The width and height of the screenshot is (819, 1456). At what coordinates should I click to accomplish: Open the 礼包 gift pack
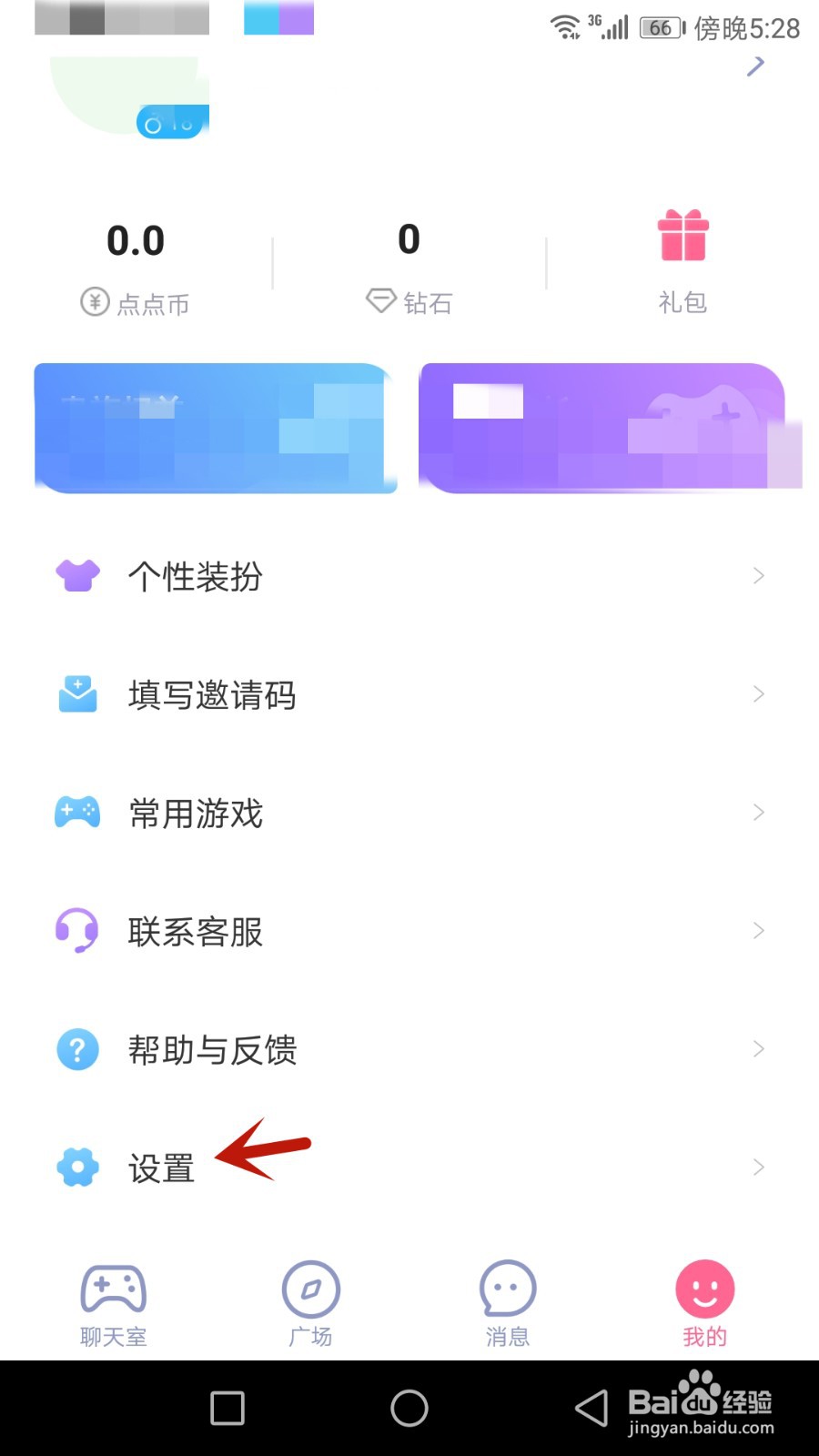(682, 263)
